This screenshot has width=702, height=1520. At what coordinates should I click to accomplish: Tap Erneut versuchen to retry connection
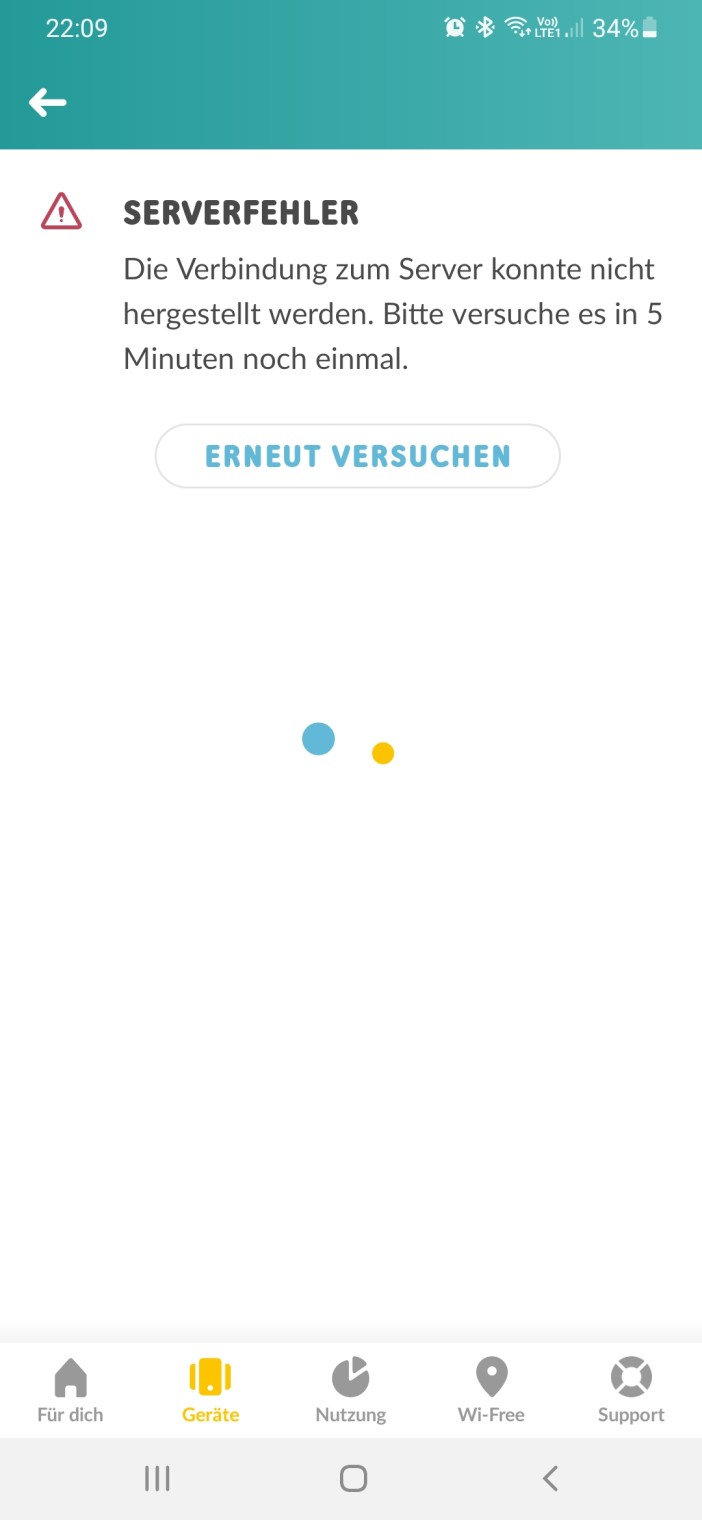tap(357, 456)
